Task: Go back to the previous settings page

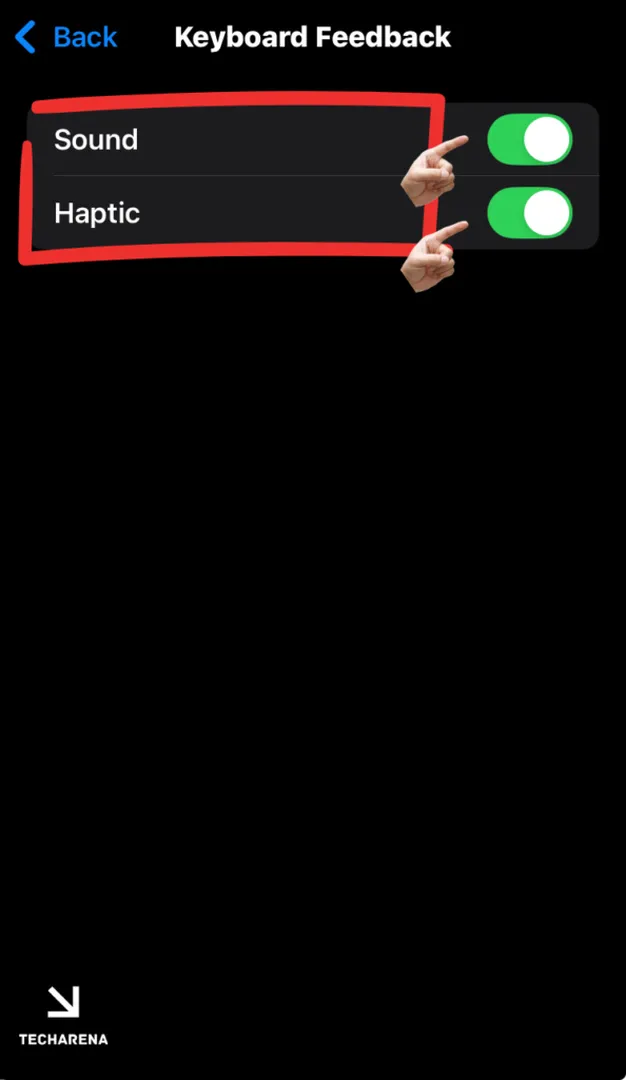Action: [x=66, y=38]
